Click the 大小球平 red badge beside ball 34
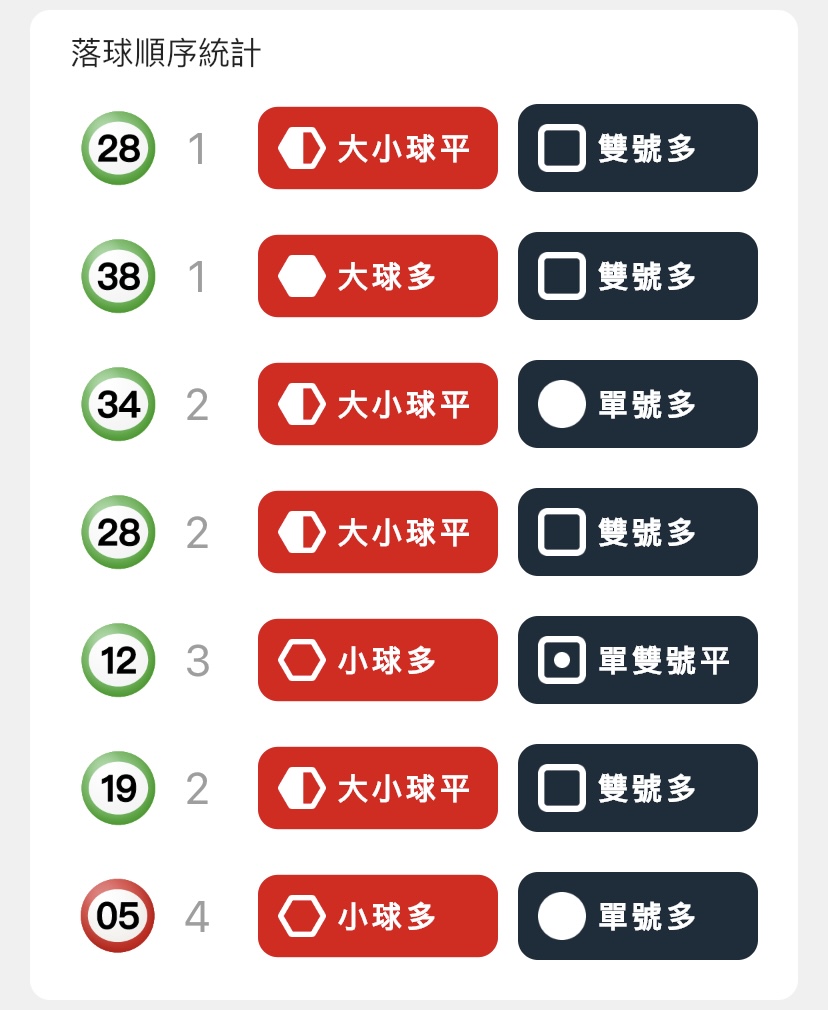 [x=377, y=404]
